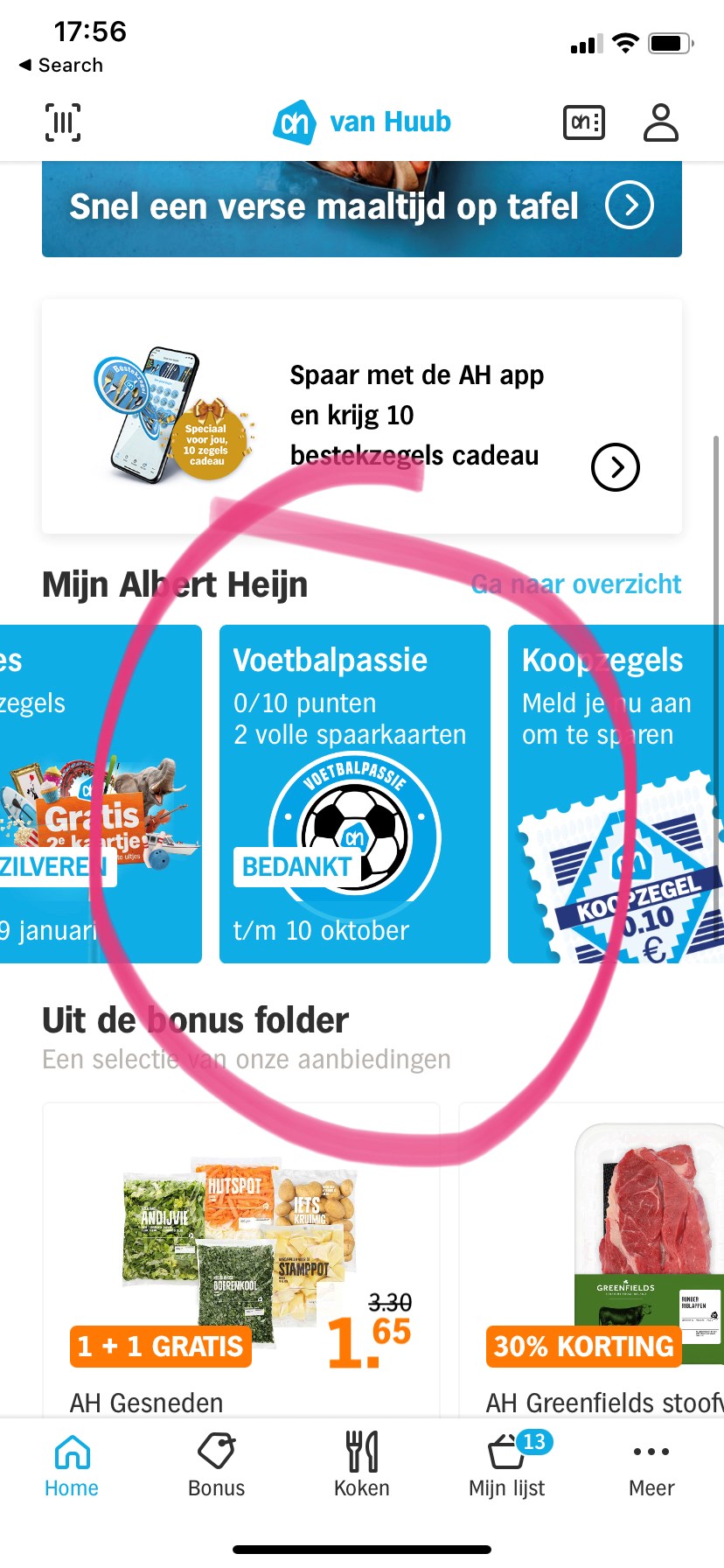This screenshot has width=724, height=1568.
Task: Open the Koopzegels card
Action: pyautogui.click(x=616, y=794)
